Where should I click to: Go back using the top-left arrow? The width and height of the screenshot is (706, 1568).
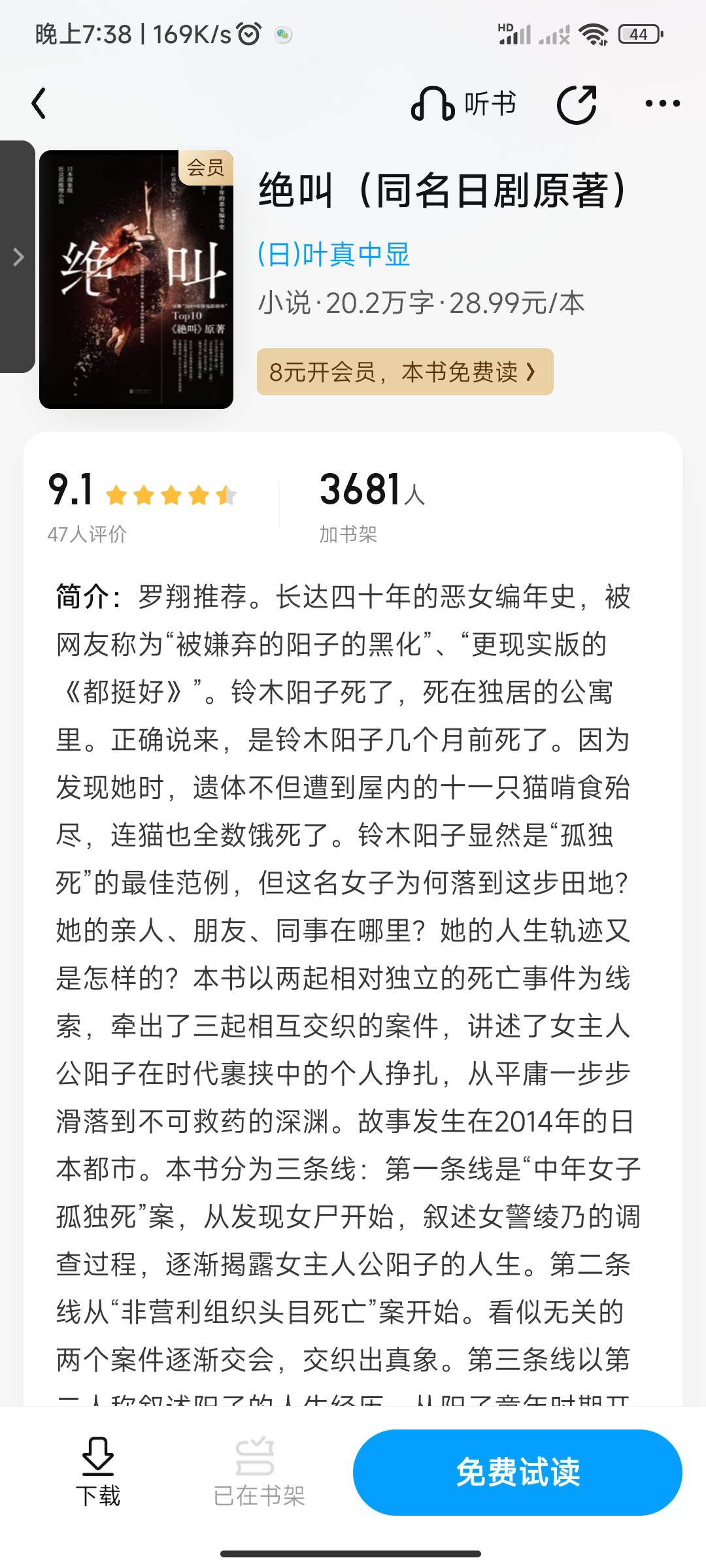pos(39,103)
